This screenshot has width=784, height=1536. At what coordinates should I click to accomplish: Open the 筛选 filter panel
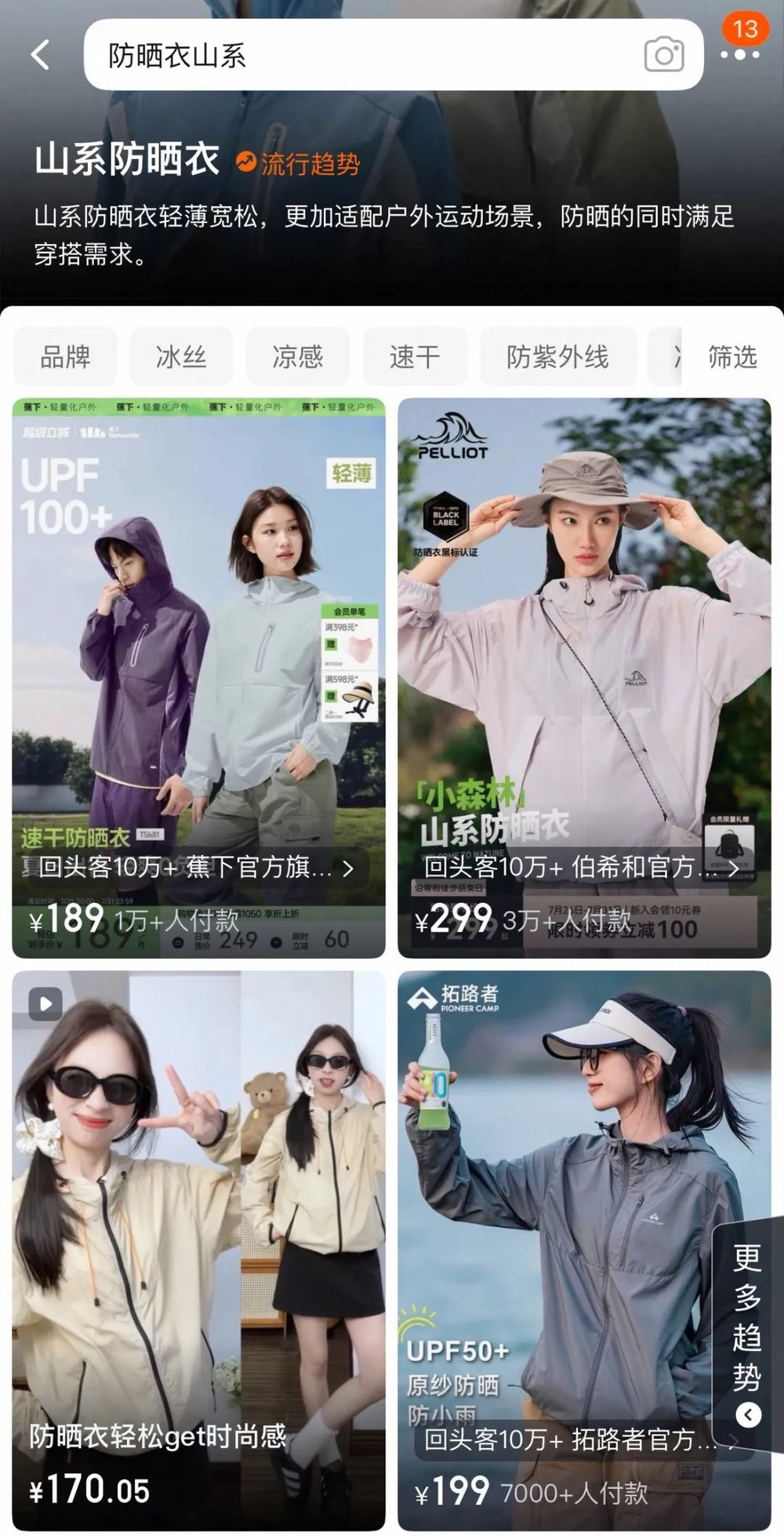click(731, 357)
